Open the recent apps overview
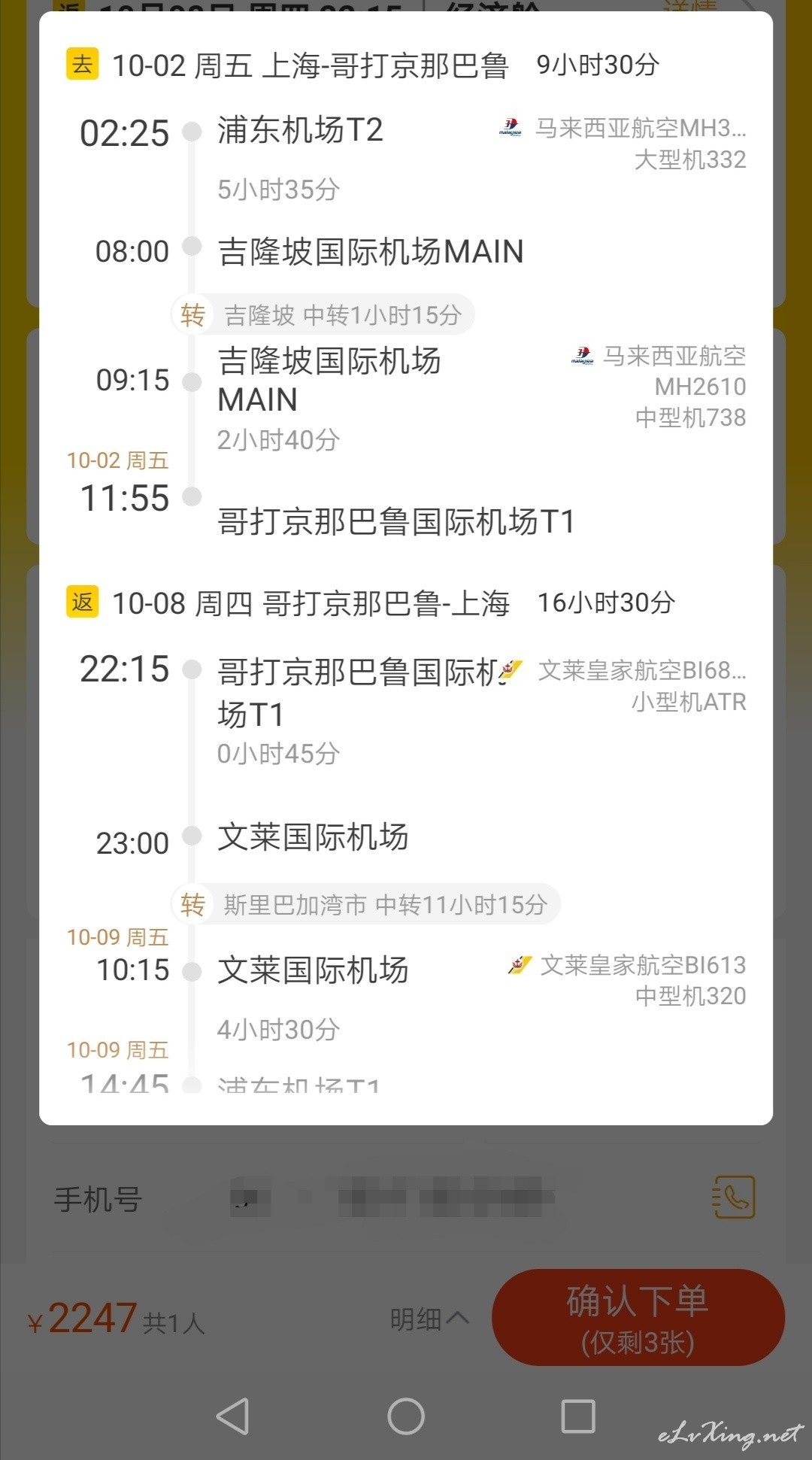The height and width of the screenshot is (1460, 812). coord(578,1416)
